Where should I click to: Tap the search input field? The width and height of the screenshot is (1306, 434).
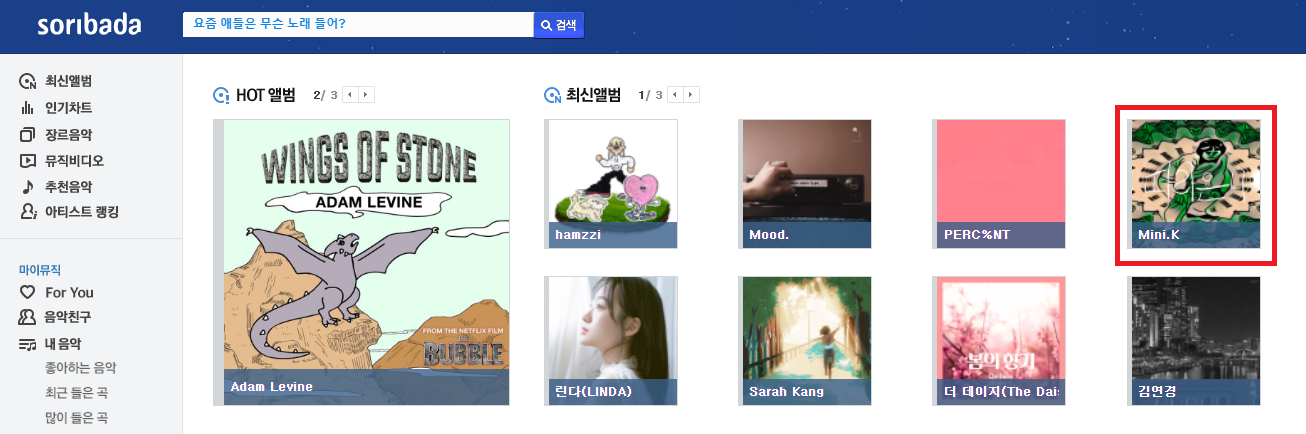357,25
